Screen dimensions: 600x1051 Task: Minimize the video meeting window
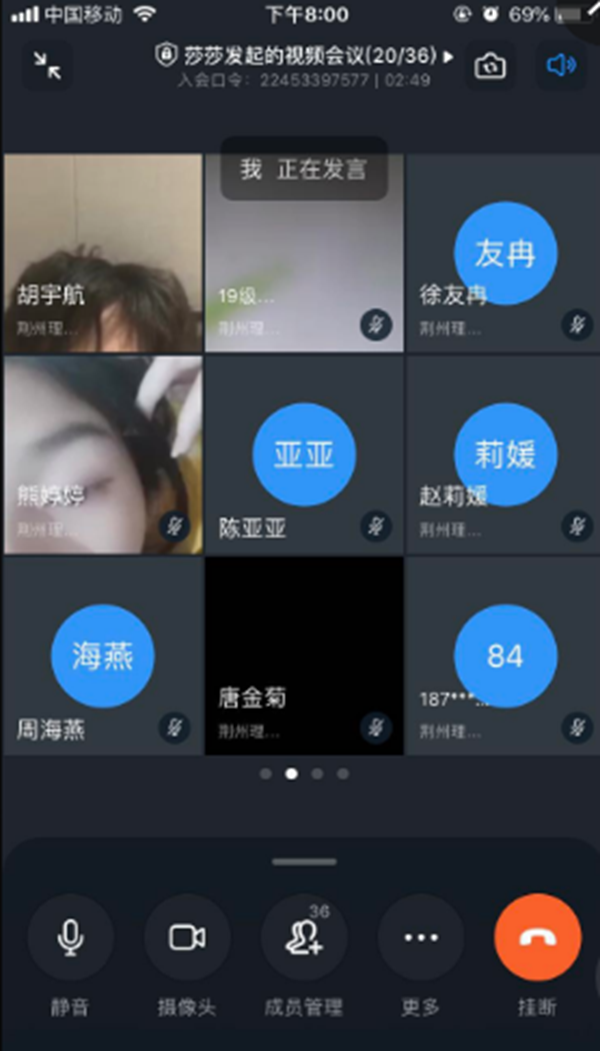(46, 65)
